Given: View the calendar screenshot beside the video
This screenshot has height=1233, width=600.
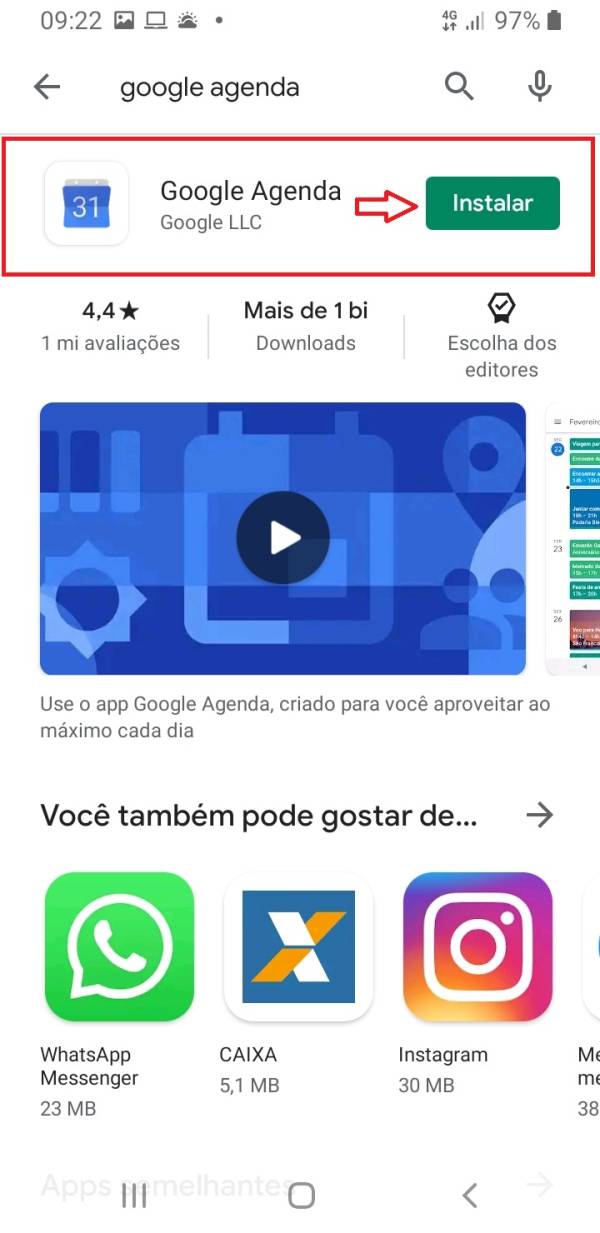Looking at the screenshot, I should [573, 540].
